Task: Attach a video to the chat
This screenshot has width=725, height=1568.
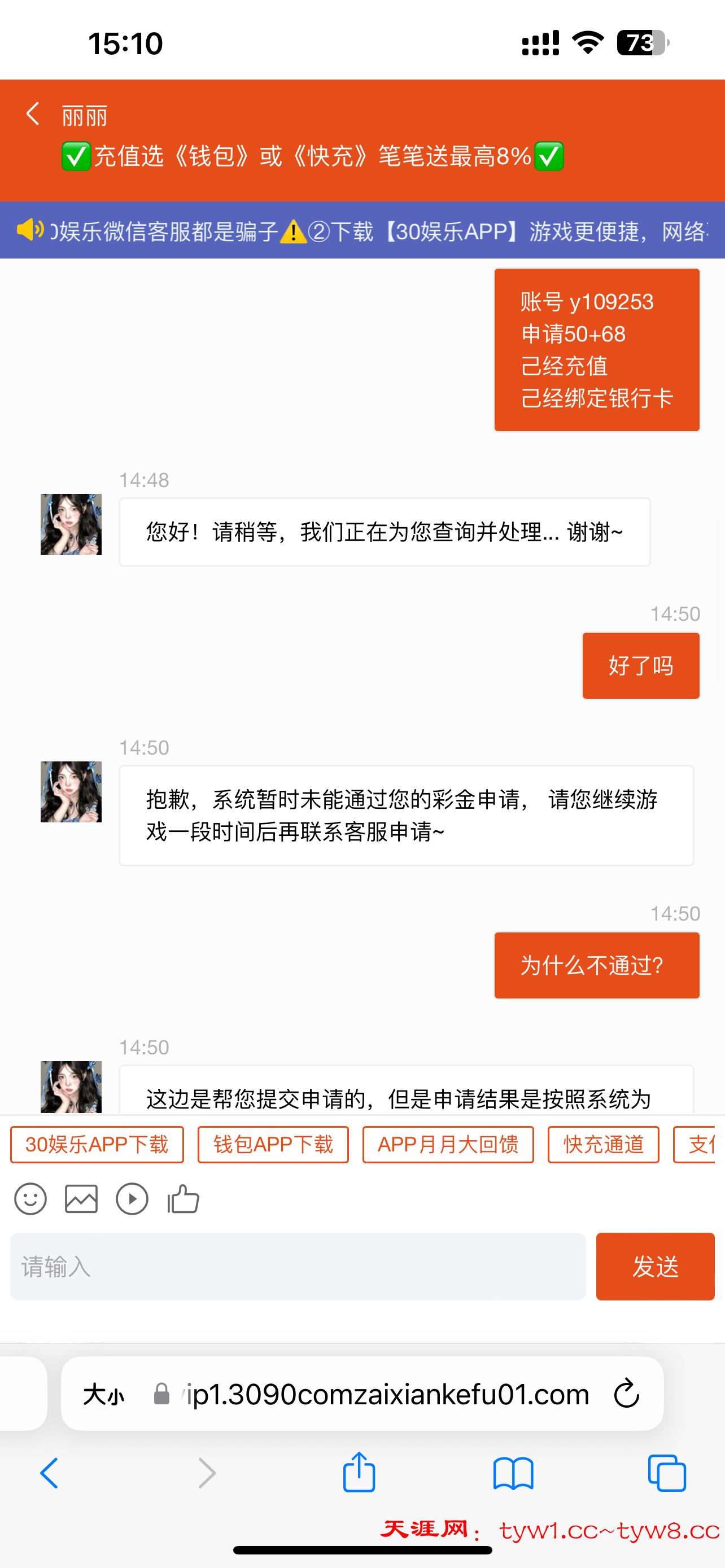Action: pyautogui.click(x=132, y=1199)
